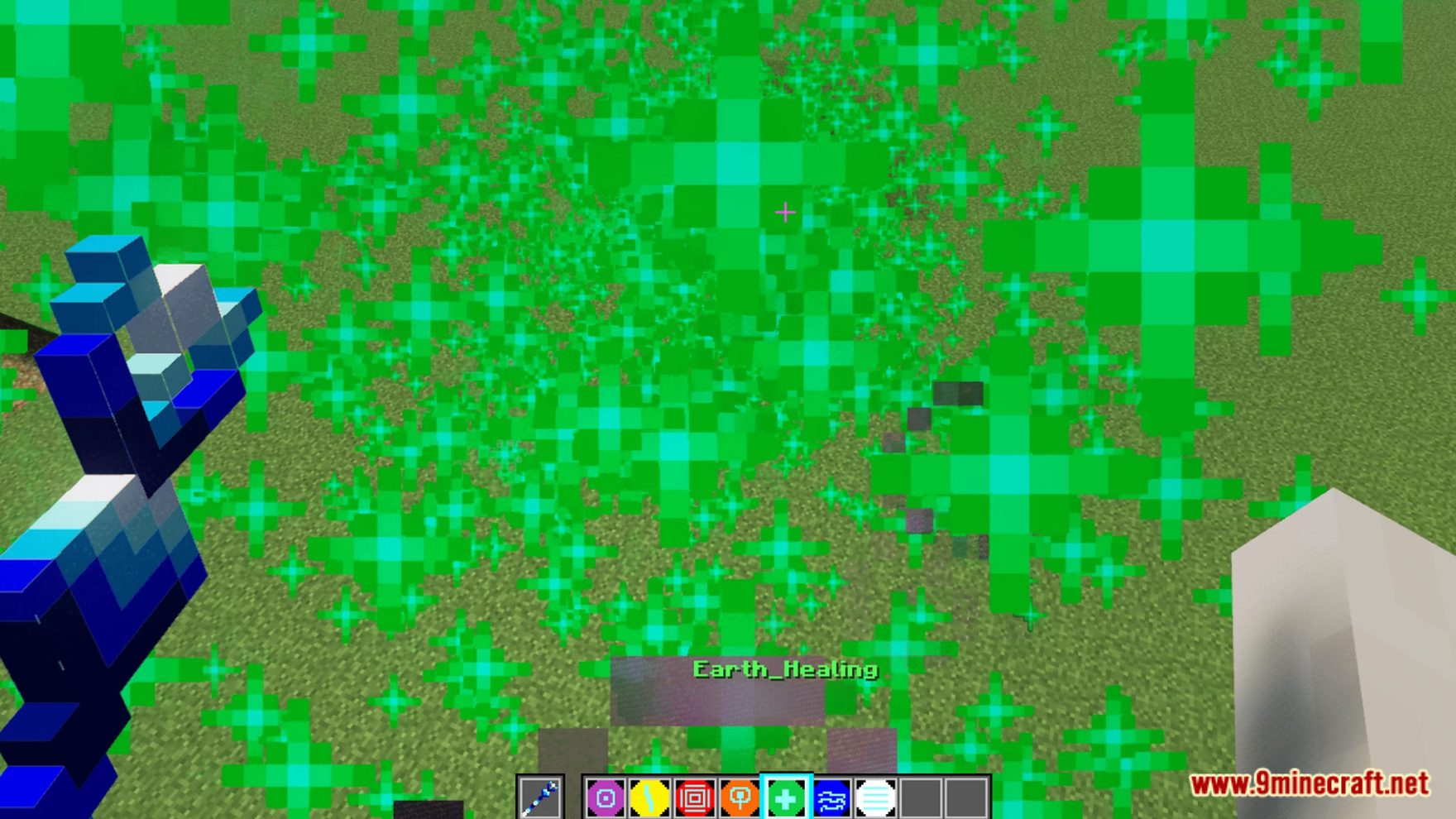The height and width of the screenshot is (819, 1456).
Task: Select the green plus Earth_Healing slot
Action: 785,798
